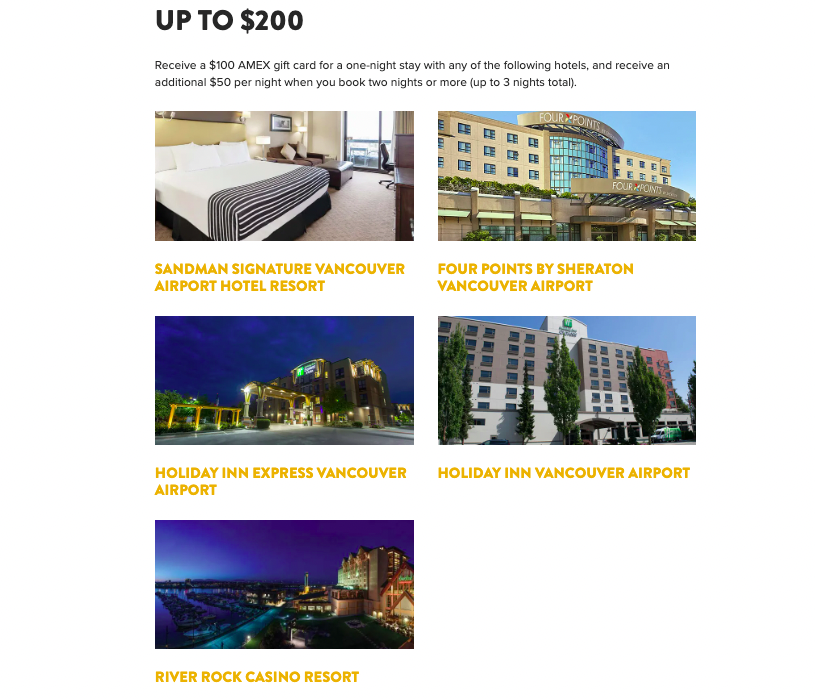The height and width of the screenshot is (699, 815).
Task: Tap the Sandman Signature hotel room photo
Action: (284, 176)
